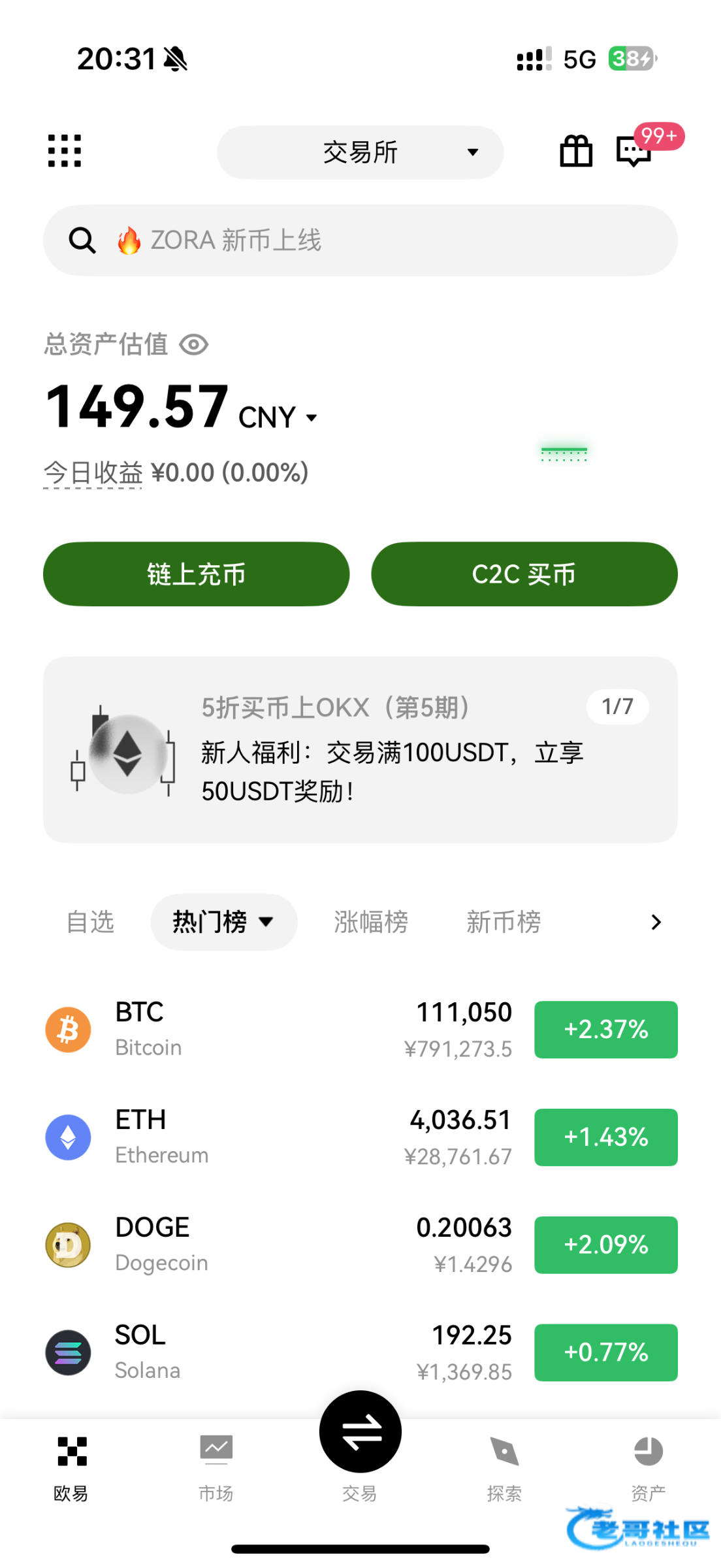Show more ranking lists via arrow
The width and height of the screenshot is (721, 1568).
[x=656, y=922]
